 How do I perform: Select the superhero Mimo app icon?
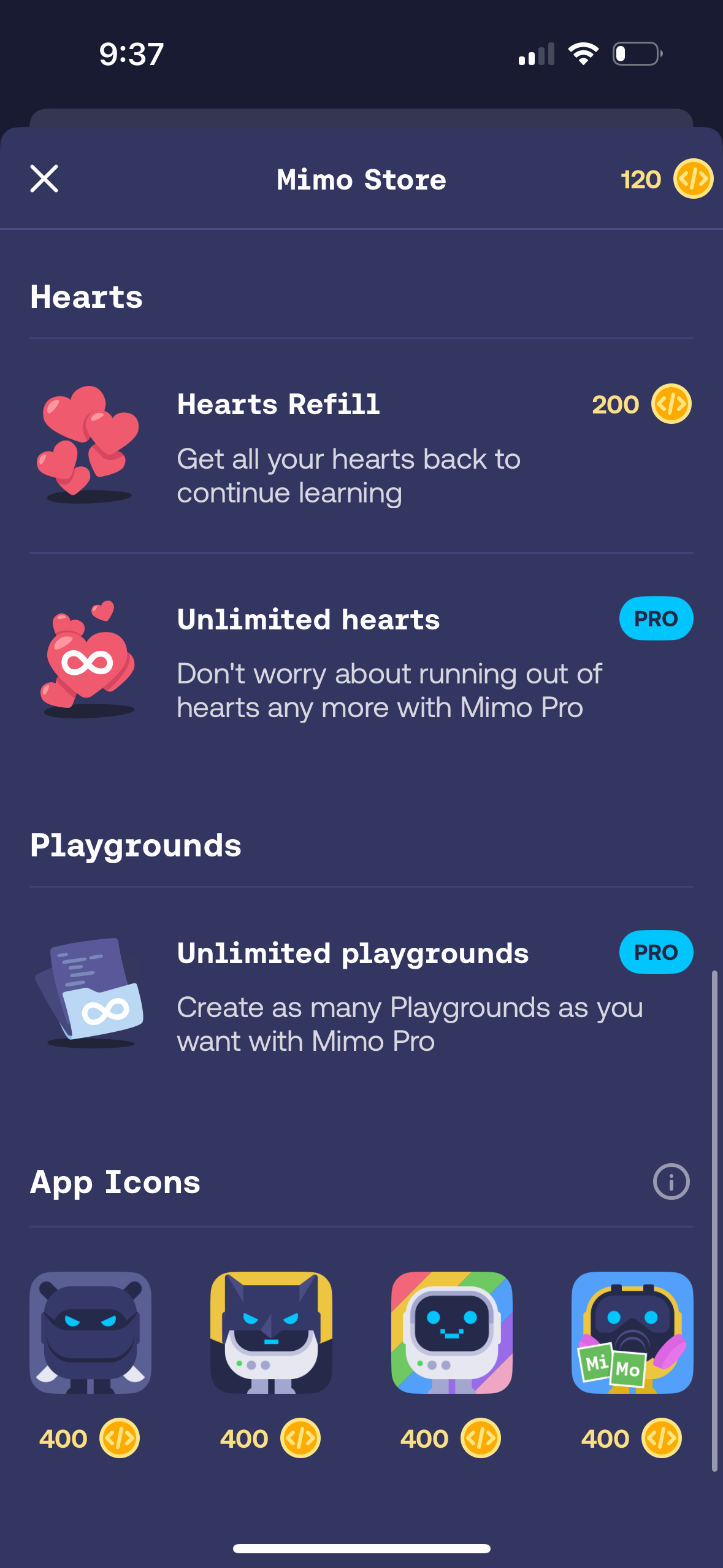pyautogui.click(x=271, y=1331)
